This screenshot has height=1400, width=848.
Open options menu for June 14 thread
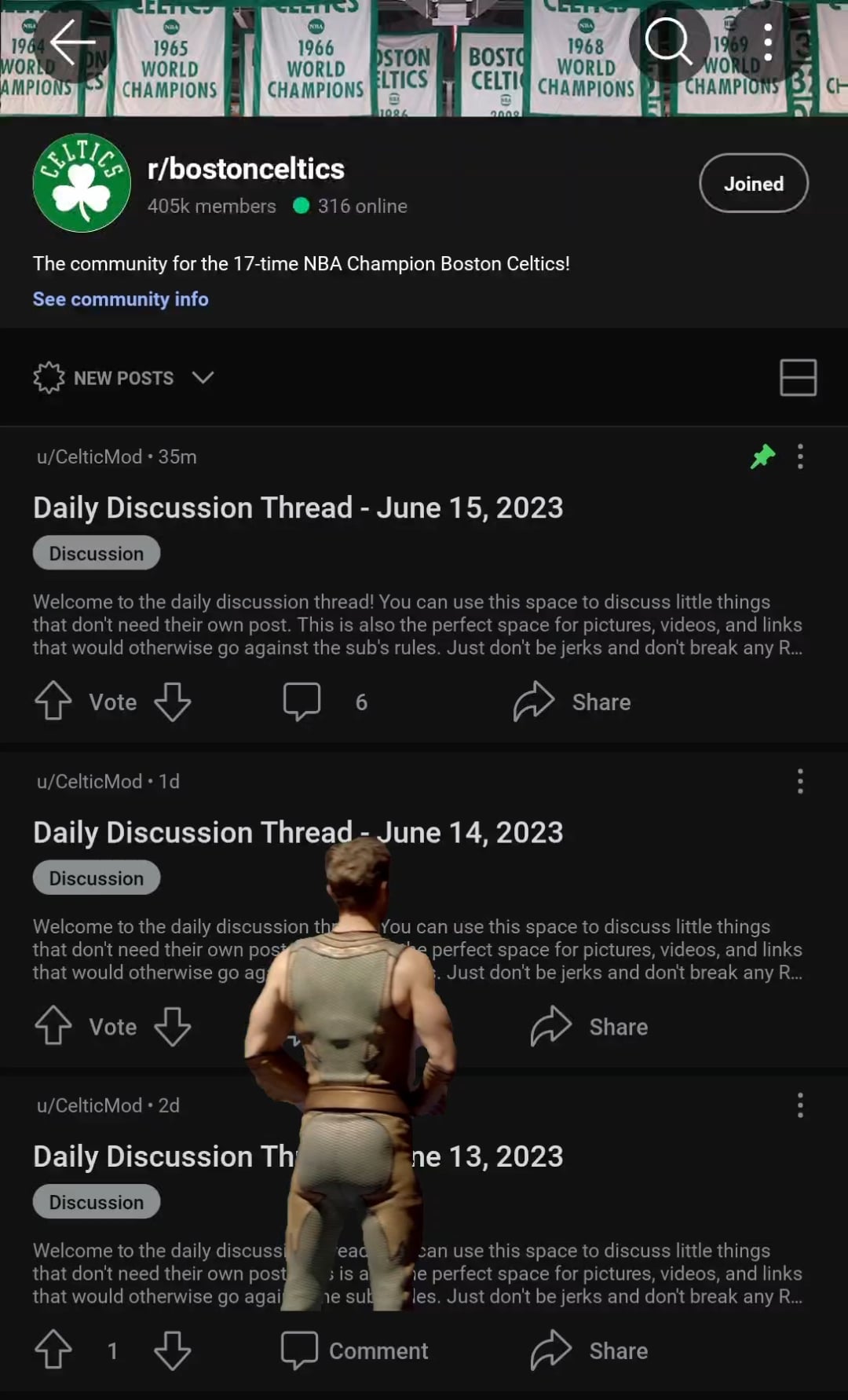(800, 782)
